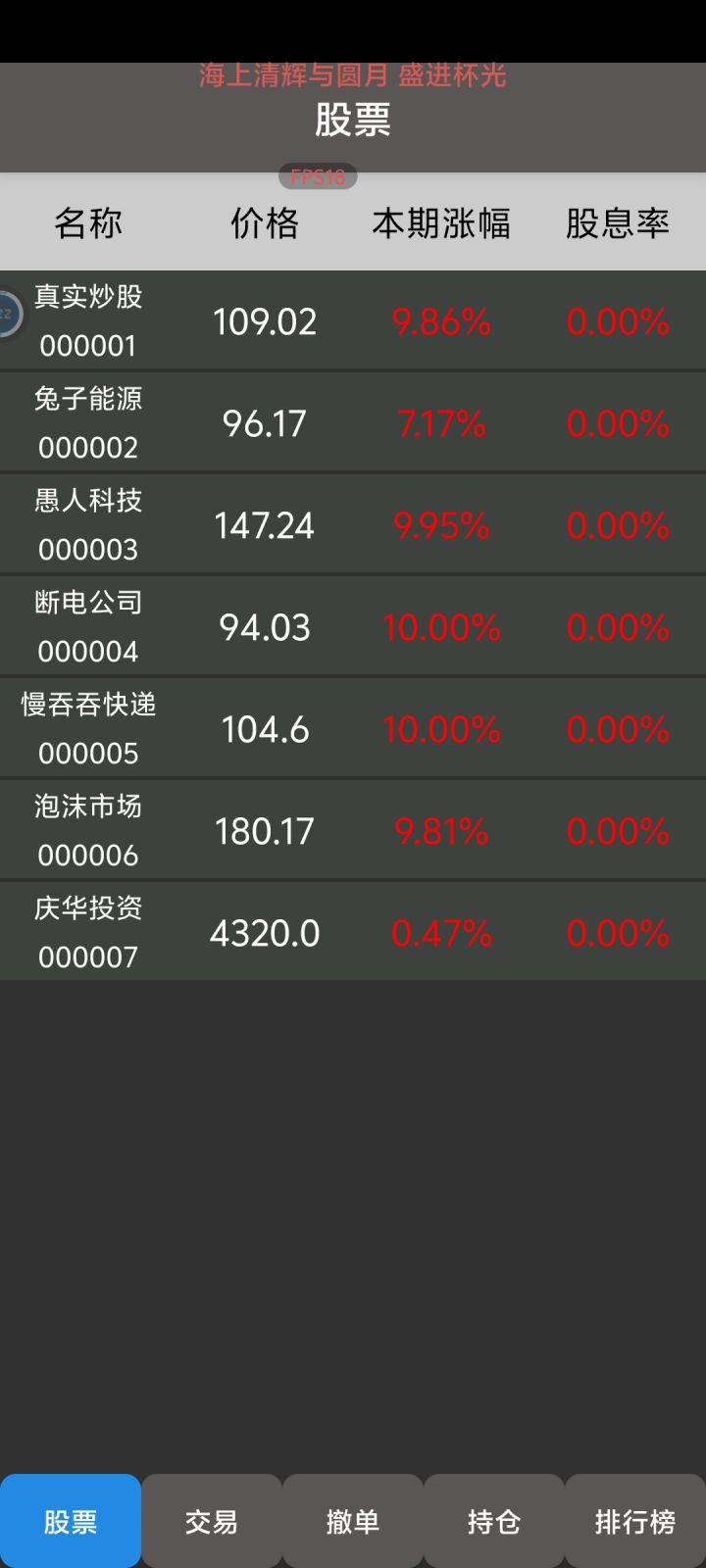Select the 愚人科技 000003 stock

tap(353, 525)
